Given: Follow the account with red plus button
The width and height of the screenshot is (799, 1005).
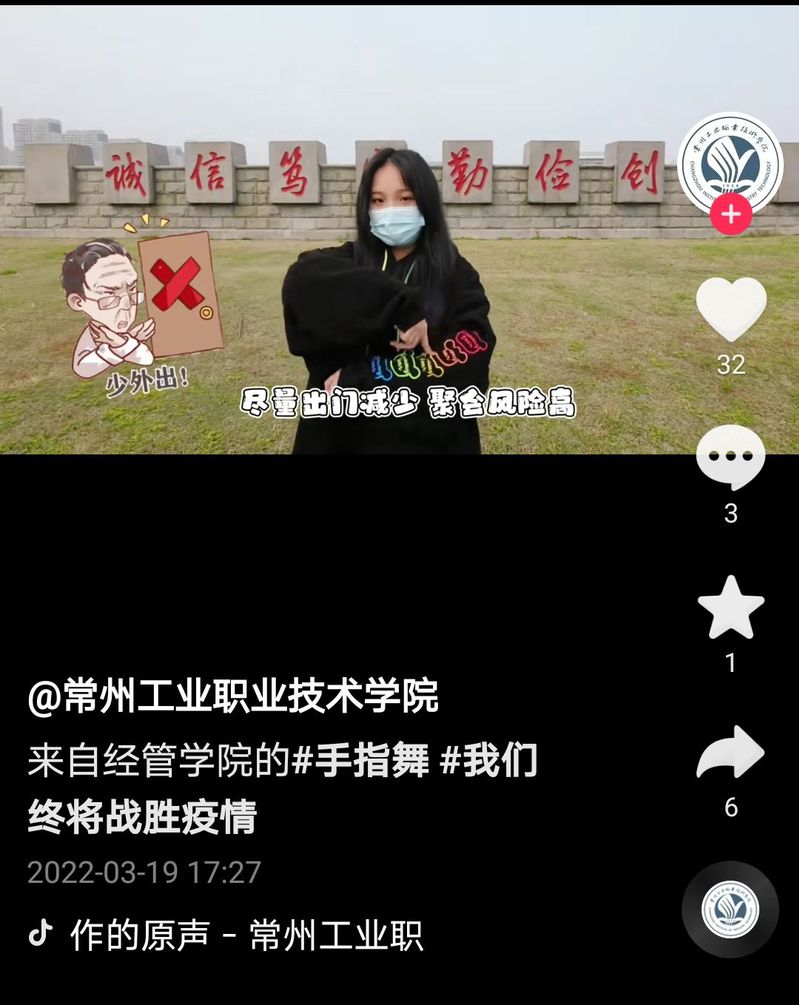Looking at the screenshot, I should click(x=731, y=214).
